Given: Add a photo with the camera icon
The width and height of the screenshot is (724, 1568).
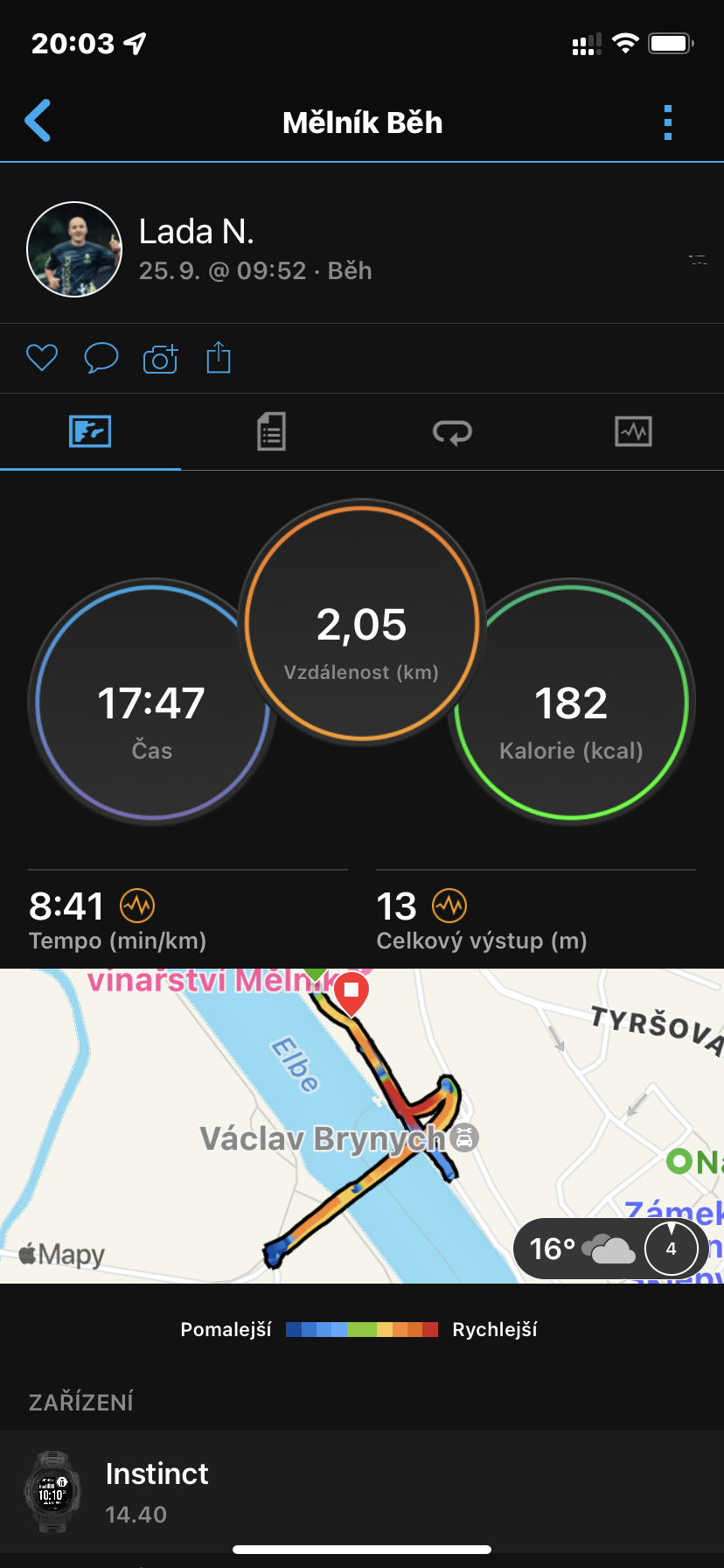Looking at the screenshot, I should (160, 358).
